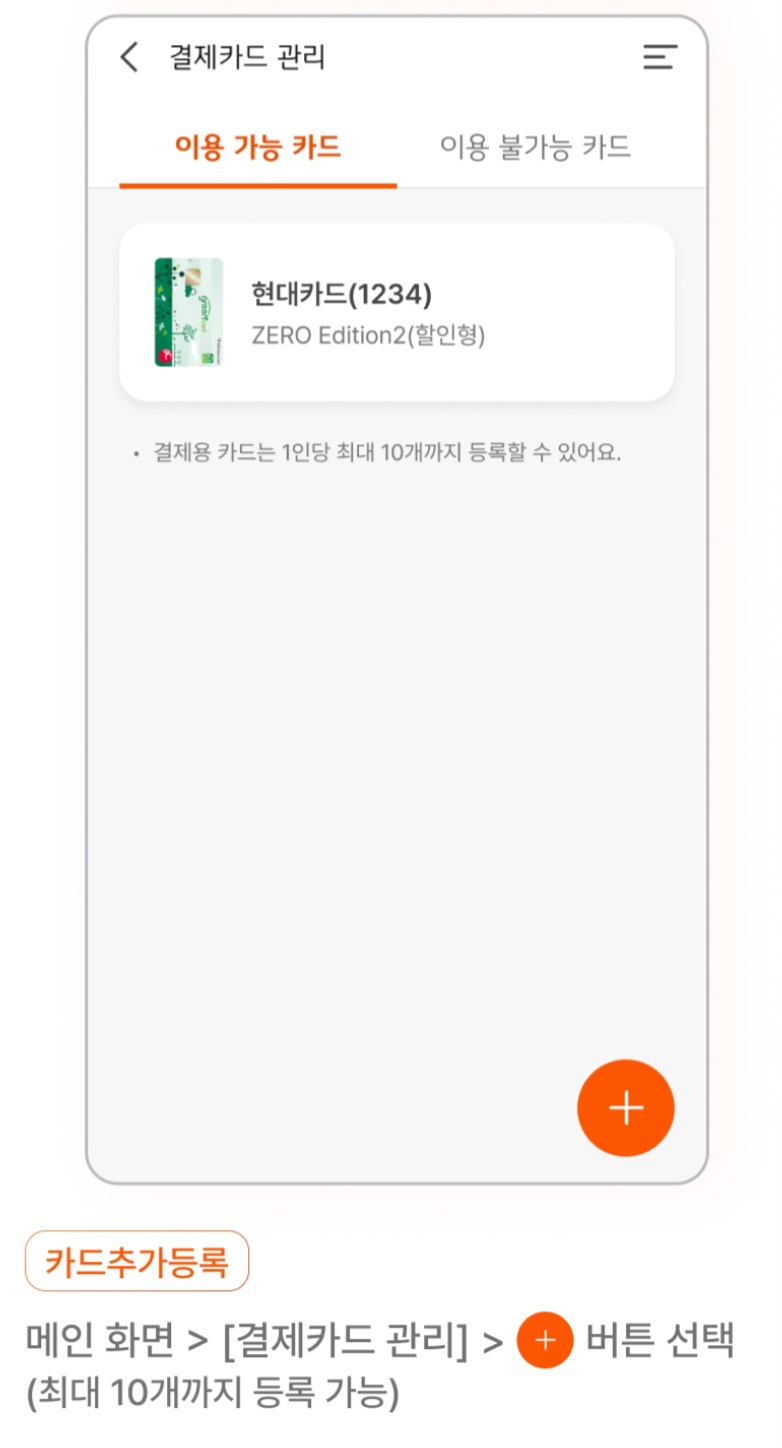Switch to 이용 불가능 카드 tab
Viewport: 782px width, 1448px height.
pyautogui.click(x=536, y=147)
